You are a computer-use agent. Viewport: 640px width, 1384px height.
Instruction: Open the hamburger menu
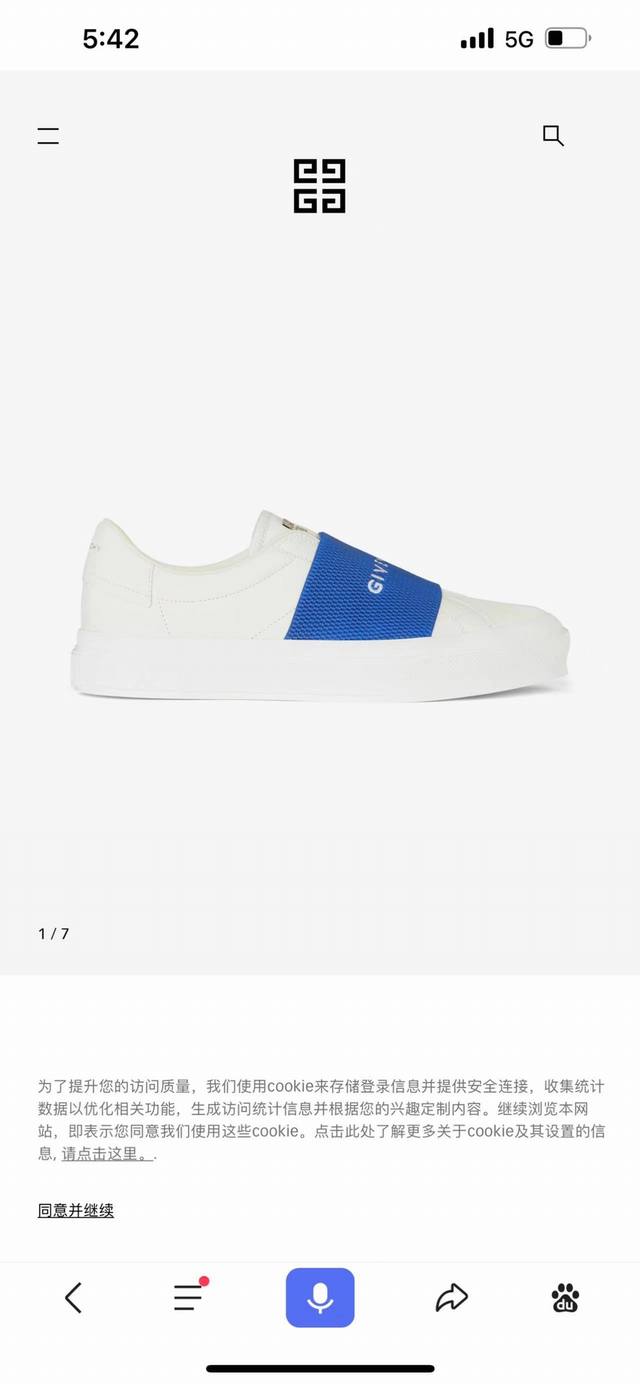click(48, 137)
